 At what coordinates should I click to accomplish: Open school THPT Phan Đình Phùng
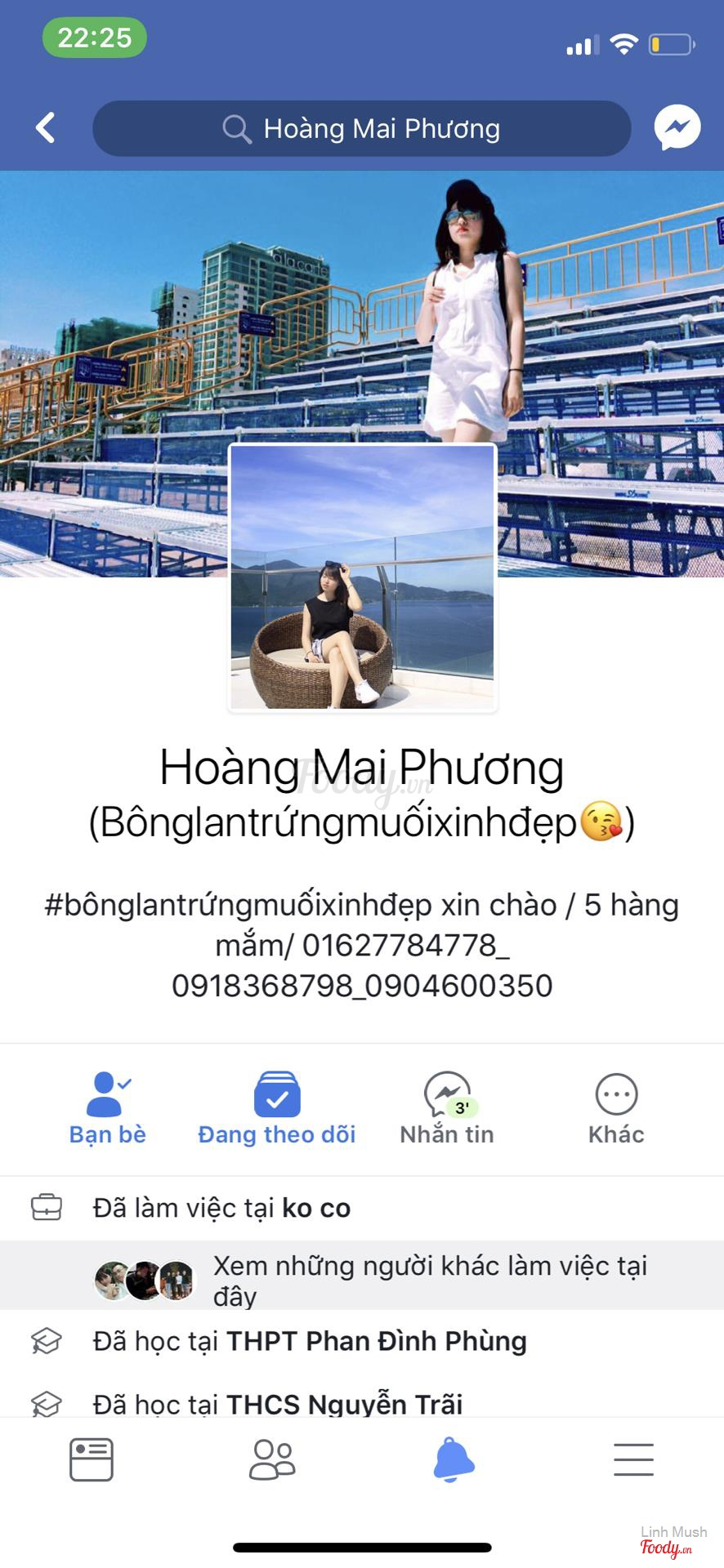(x=376, y=1341)
